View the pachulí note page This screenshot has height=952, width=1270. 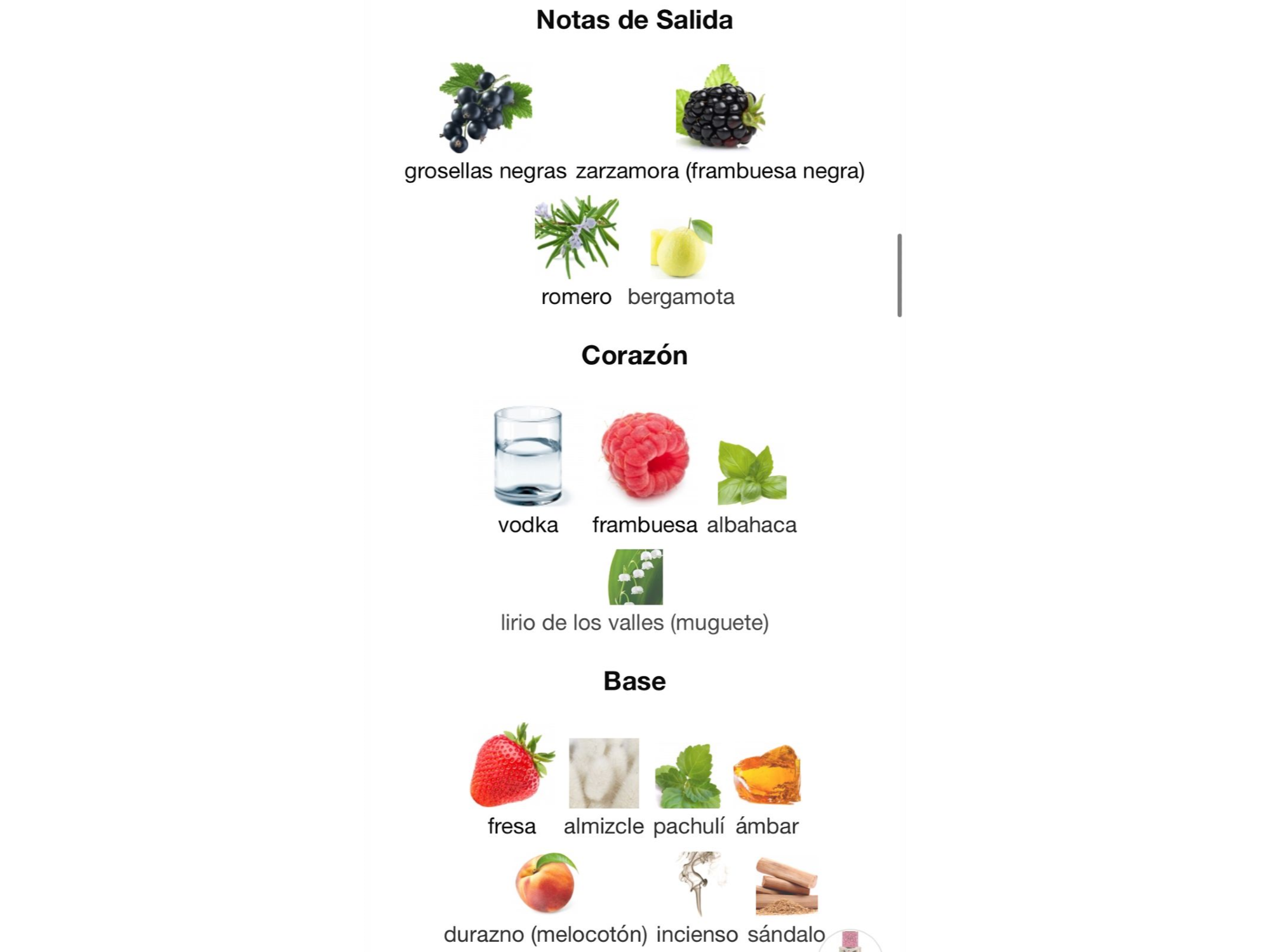pos(688,777)
